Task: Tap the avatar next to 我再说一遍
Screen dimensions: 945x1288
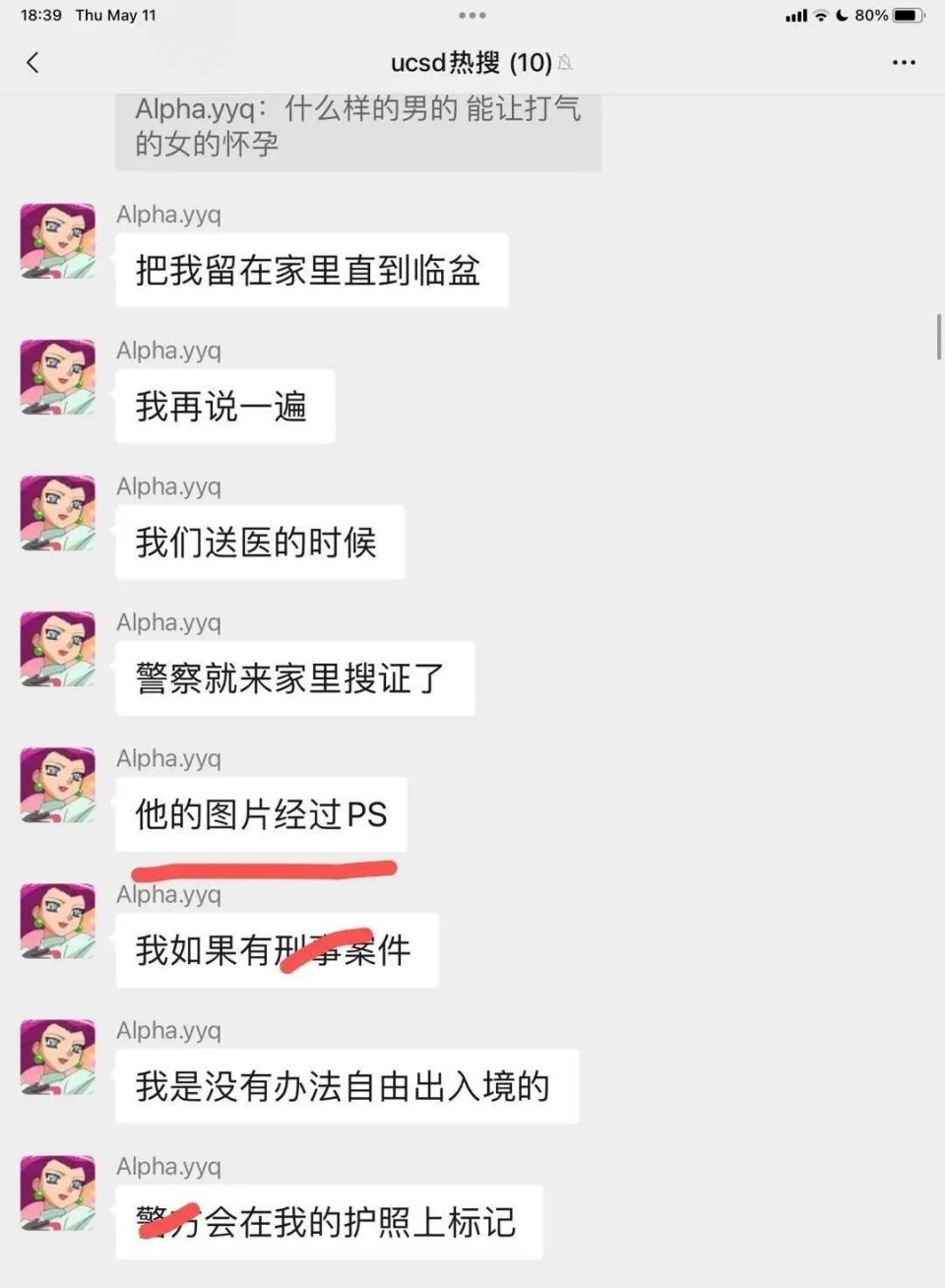Action: 56,377
